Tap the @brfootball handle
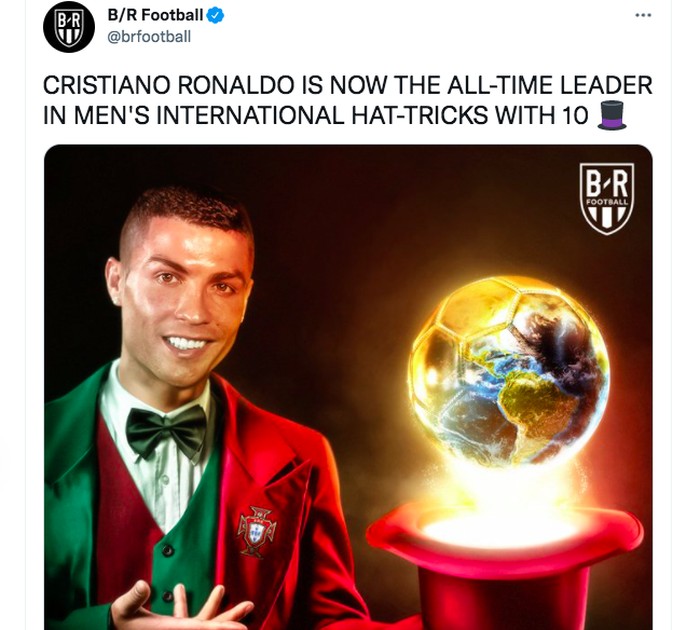Screen dimensions: 700x630 (x=147, y=37)
